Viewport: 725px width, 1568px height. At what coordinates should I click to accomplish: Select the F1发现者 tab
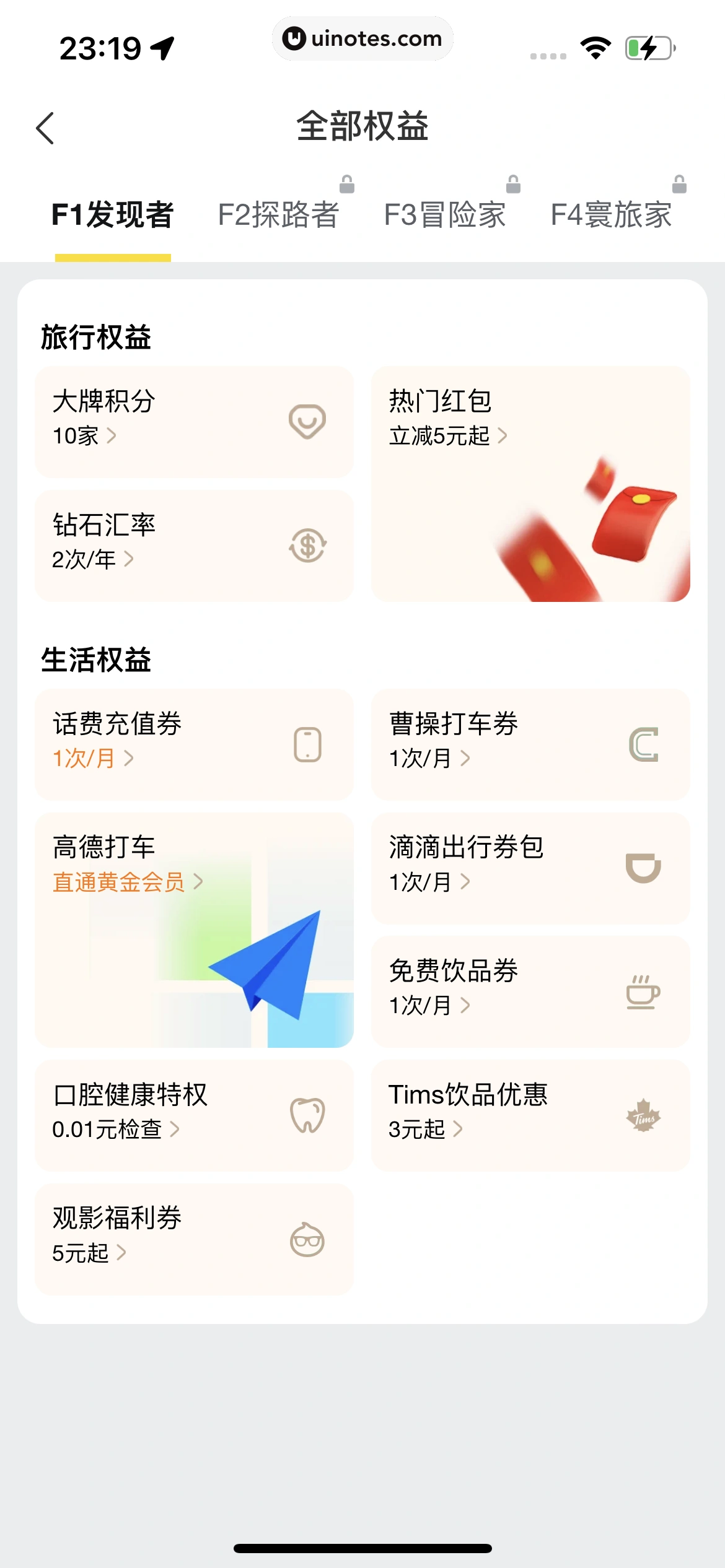[112, 216]
